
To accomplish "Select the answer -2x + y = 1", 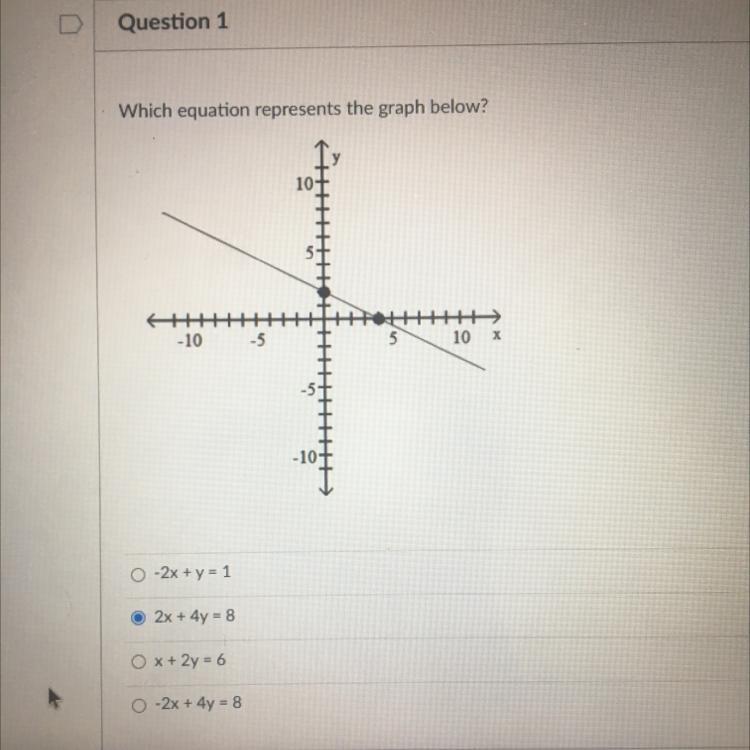I will pos(137,574).
